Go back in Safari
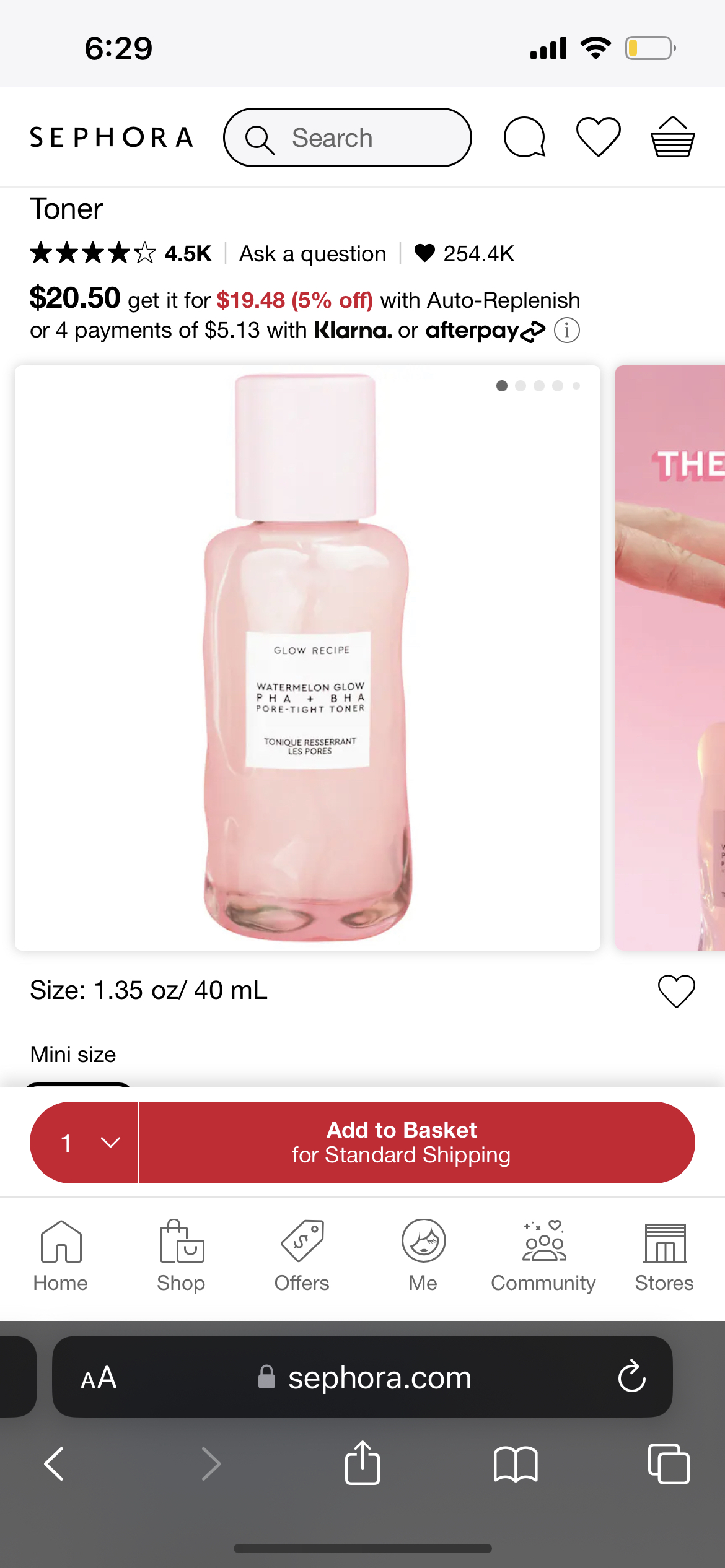The width and height of the screenshot is (725, 1568). [x=55, y=1463]
